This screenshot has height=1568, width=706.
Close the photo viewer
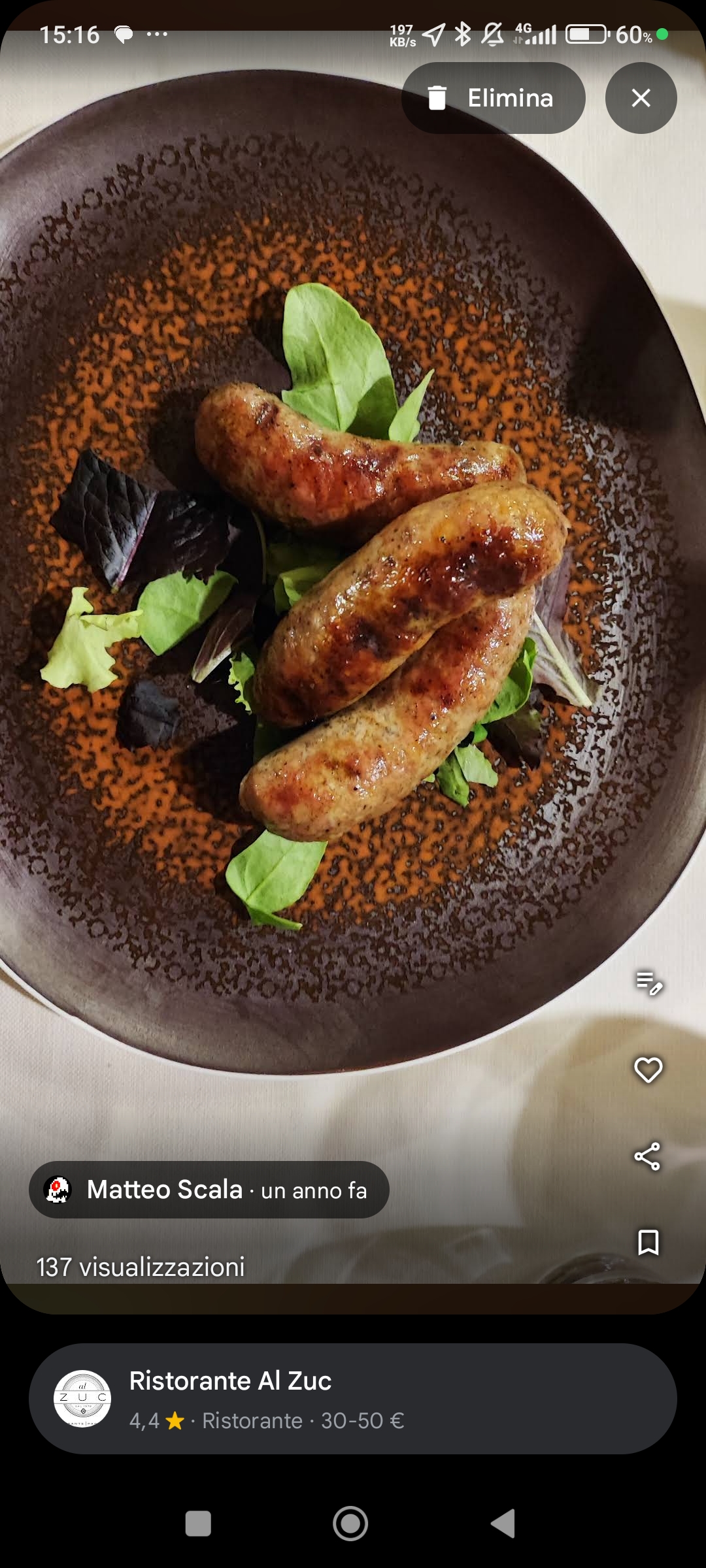[x=641, y=98]
